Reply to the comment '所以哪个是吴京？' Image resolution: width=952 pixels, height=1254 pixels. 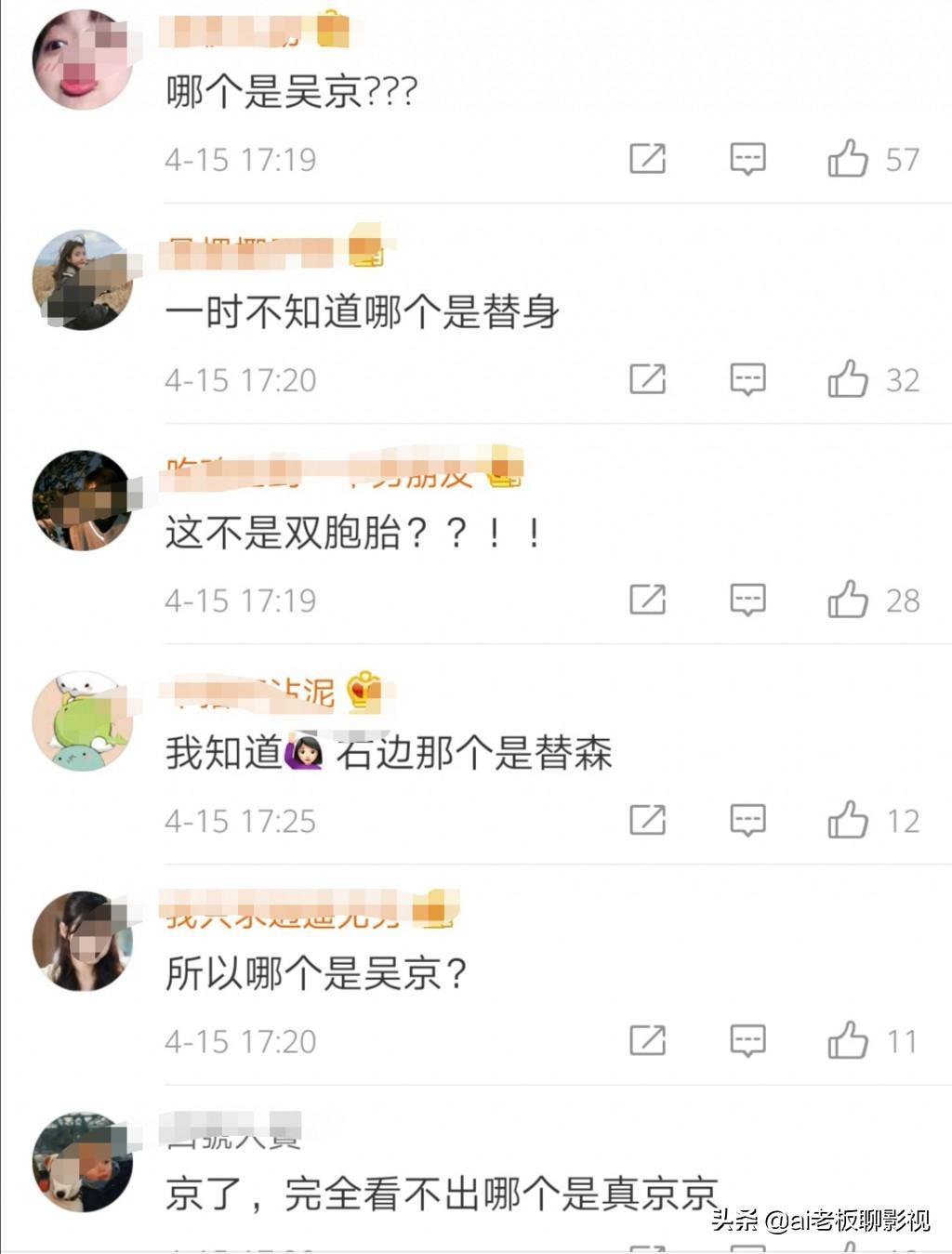747,1040
